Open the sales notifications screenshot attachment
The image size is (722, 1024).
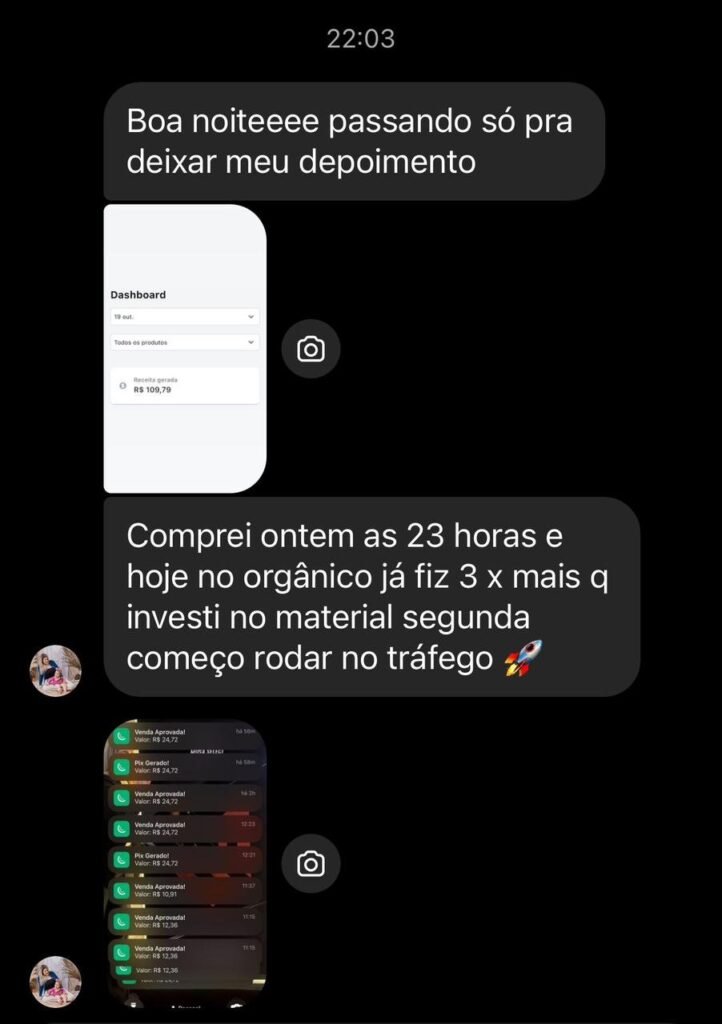(x=186, y=860)
